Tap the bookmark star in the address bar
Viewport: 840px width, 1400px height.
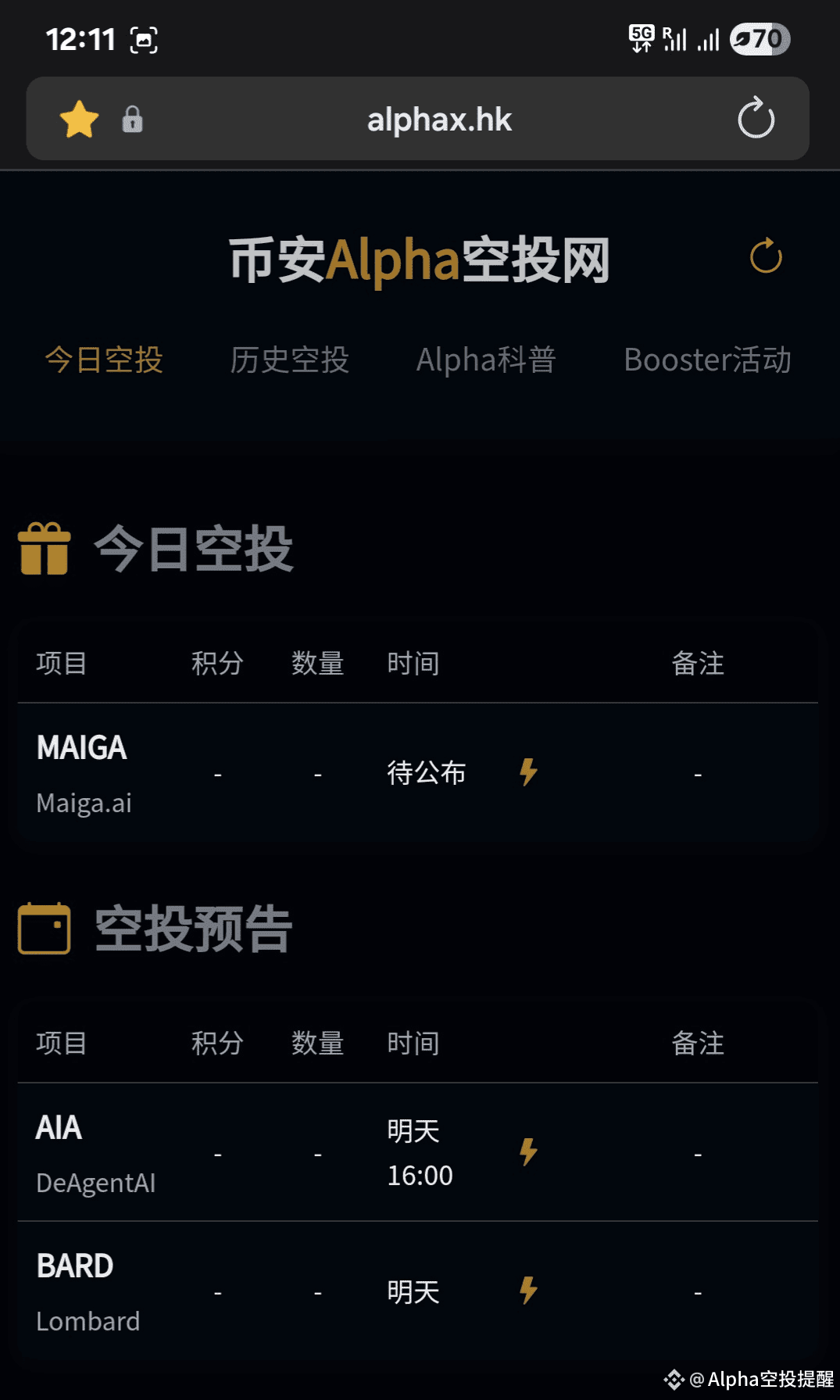80,120
